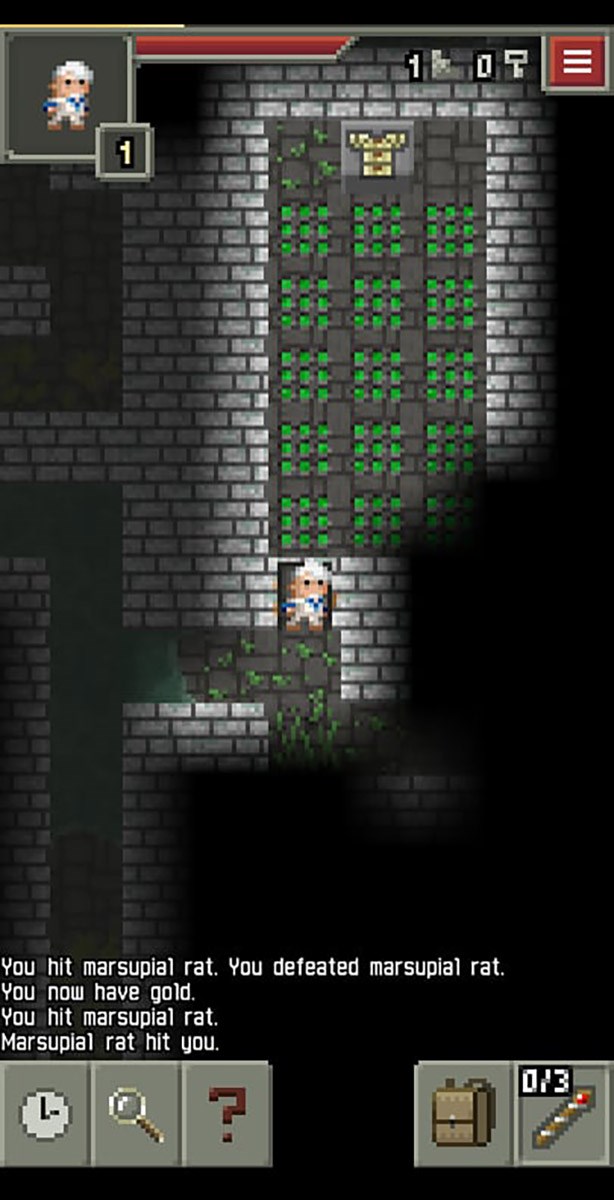The height and width of the screenshot is (1200, 614).
Task: Search surroundings with the magnifying glass
Action: click(x=136, y=1113)
